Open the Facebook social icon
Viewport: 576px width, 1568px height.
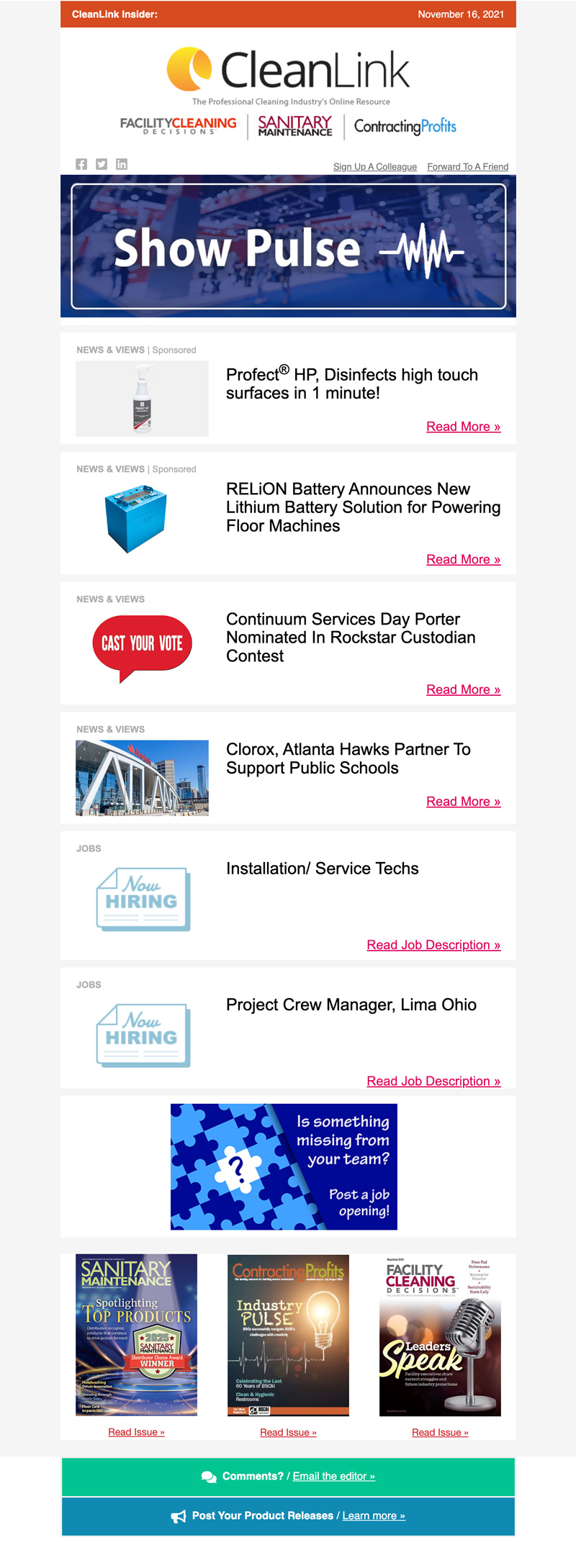click(x=81, y=164)
